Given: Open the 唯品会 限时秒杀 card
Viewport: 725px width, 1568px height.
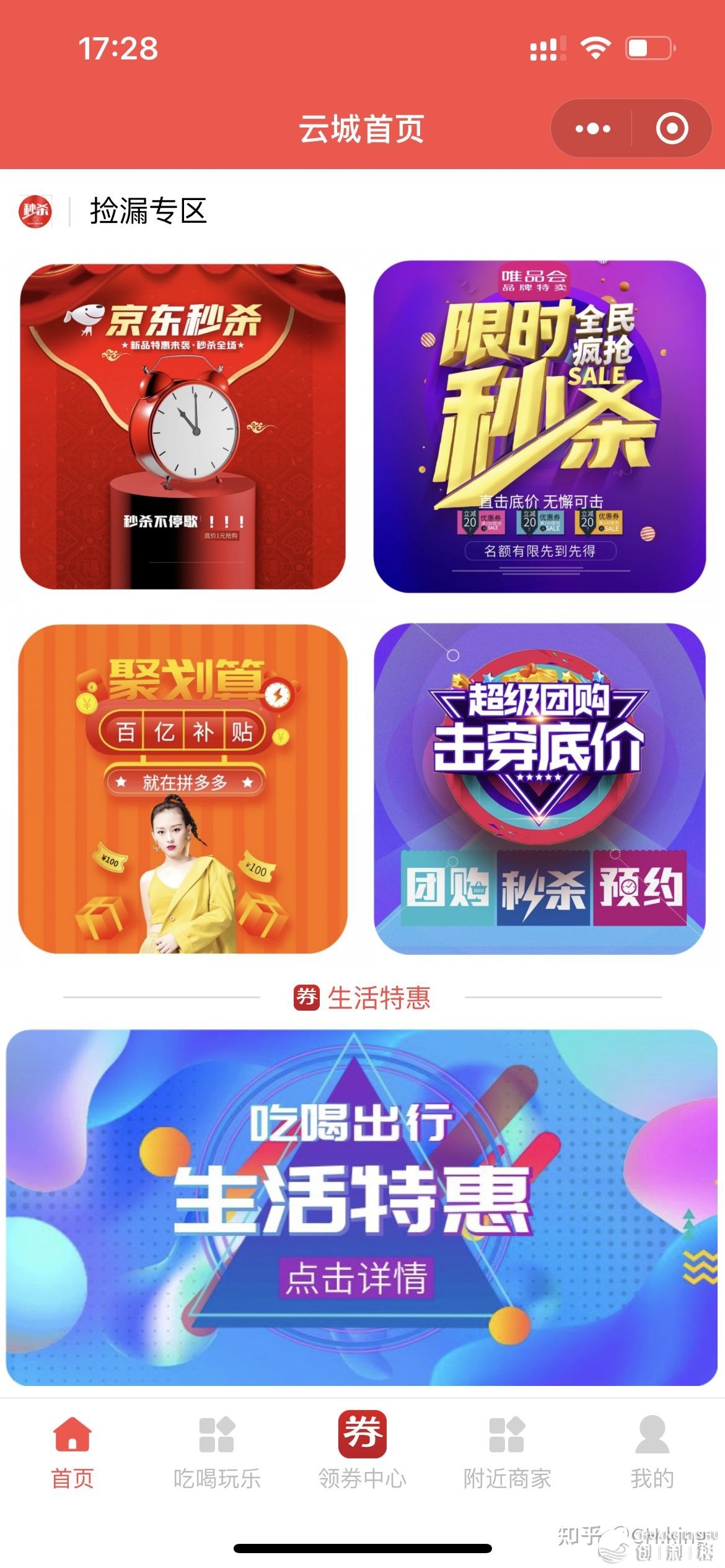Looking at the screenshot, I should coord(540,427).
